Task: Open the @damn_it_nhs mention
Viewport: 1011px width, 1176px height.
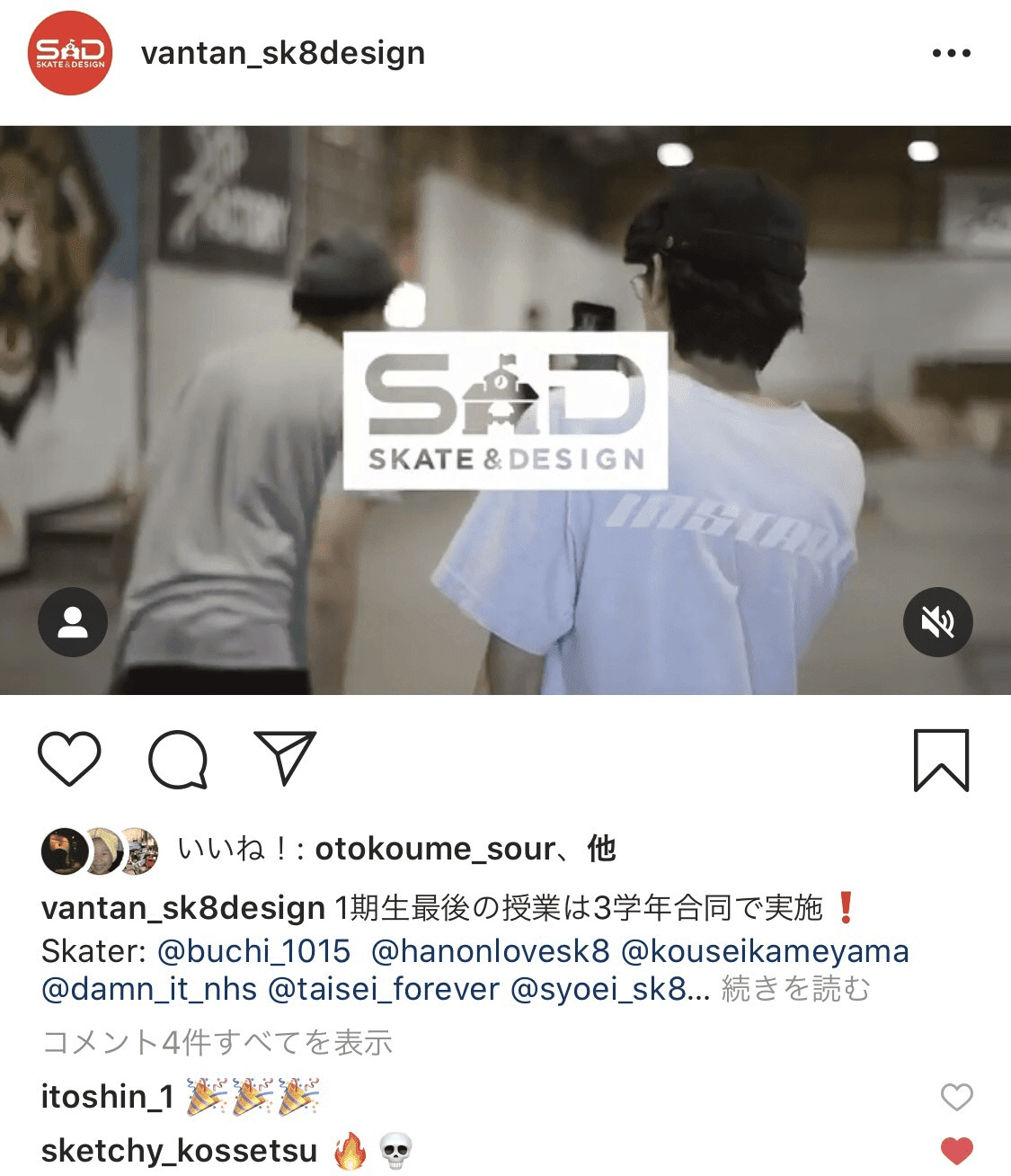Action: [149, 990]
